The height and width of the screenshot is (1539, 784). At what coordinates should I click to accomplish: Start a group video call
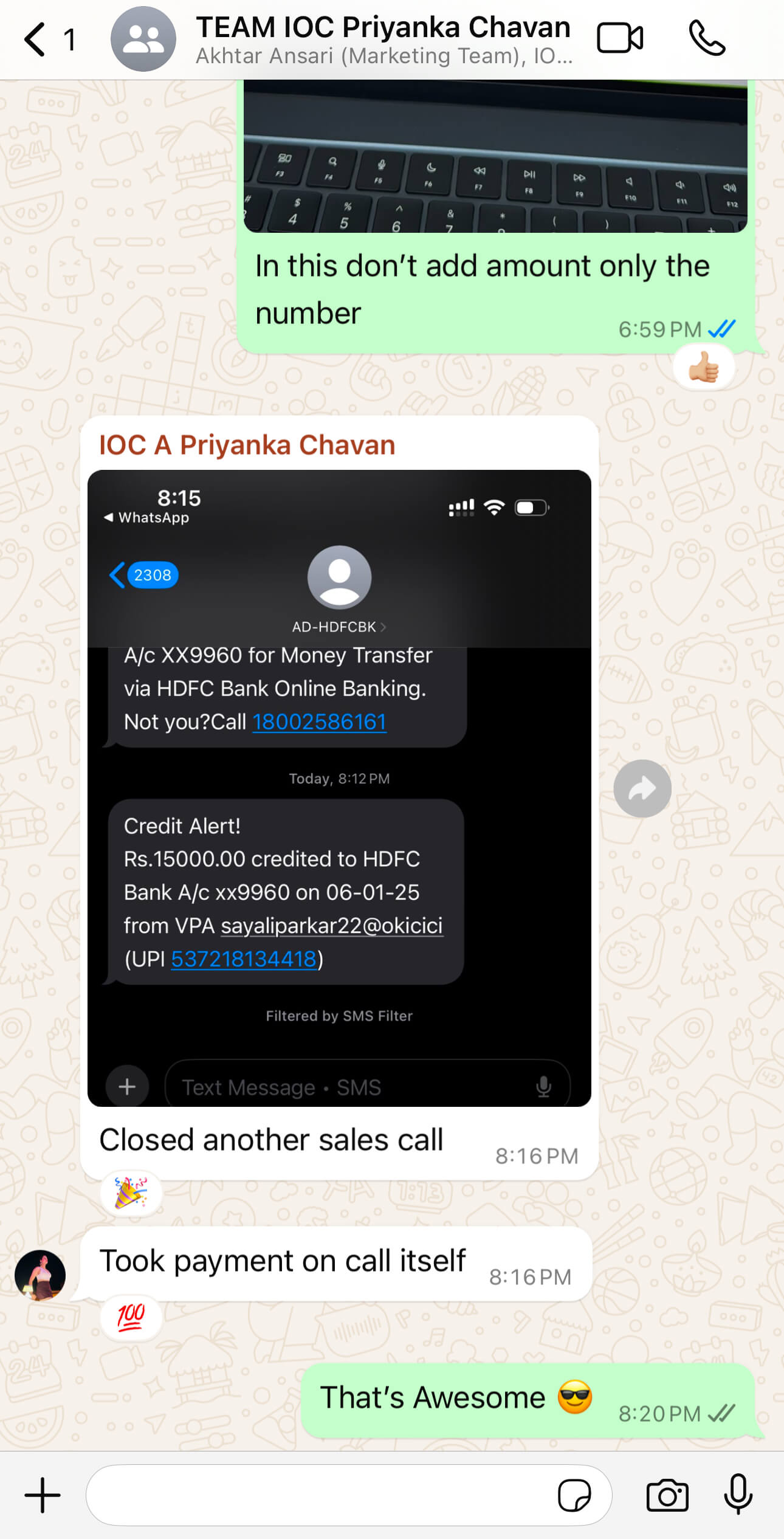[619, 39]
